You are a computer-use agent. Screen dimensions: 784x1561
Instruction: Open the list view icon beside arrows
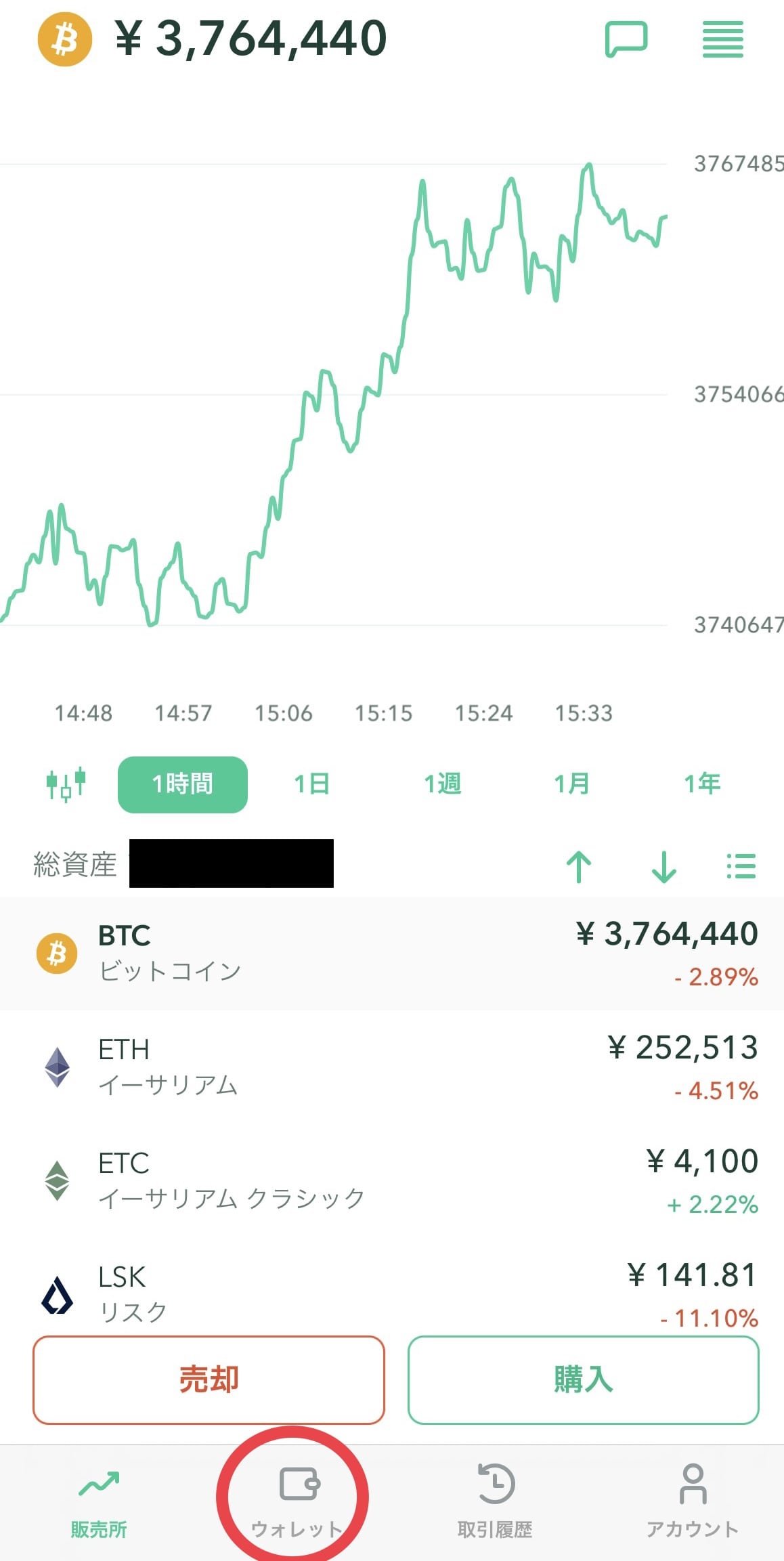pos(741,866)
